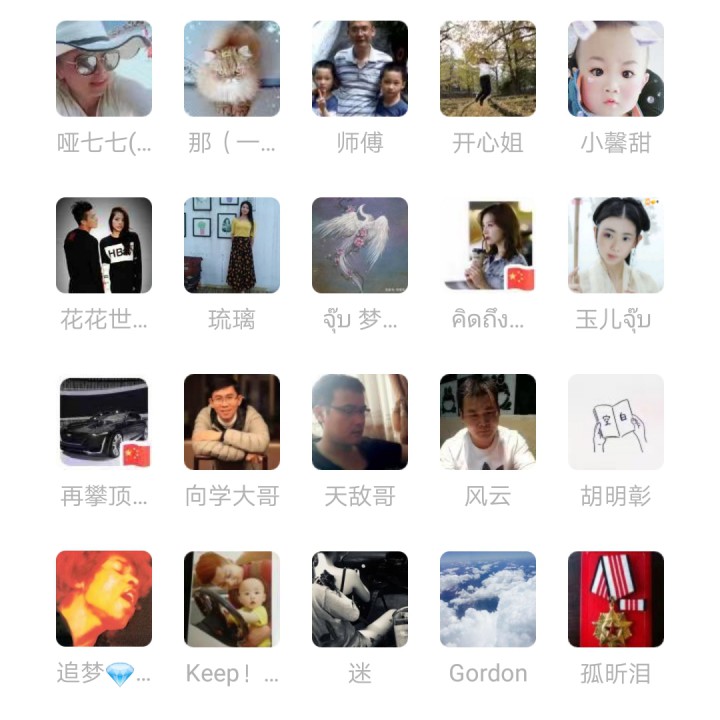Open 天敌哥's profile

point(360,422)
